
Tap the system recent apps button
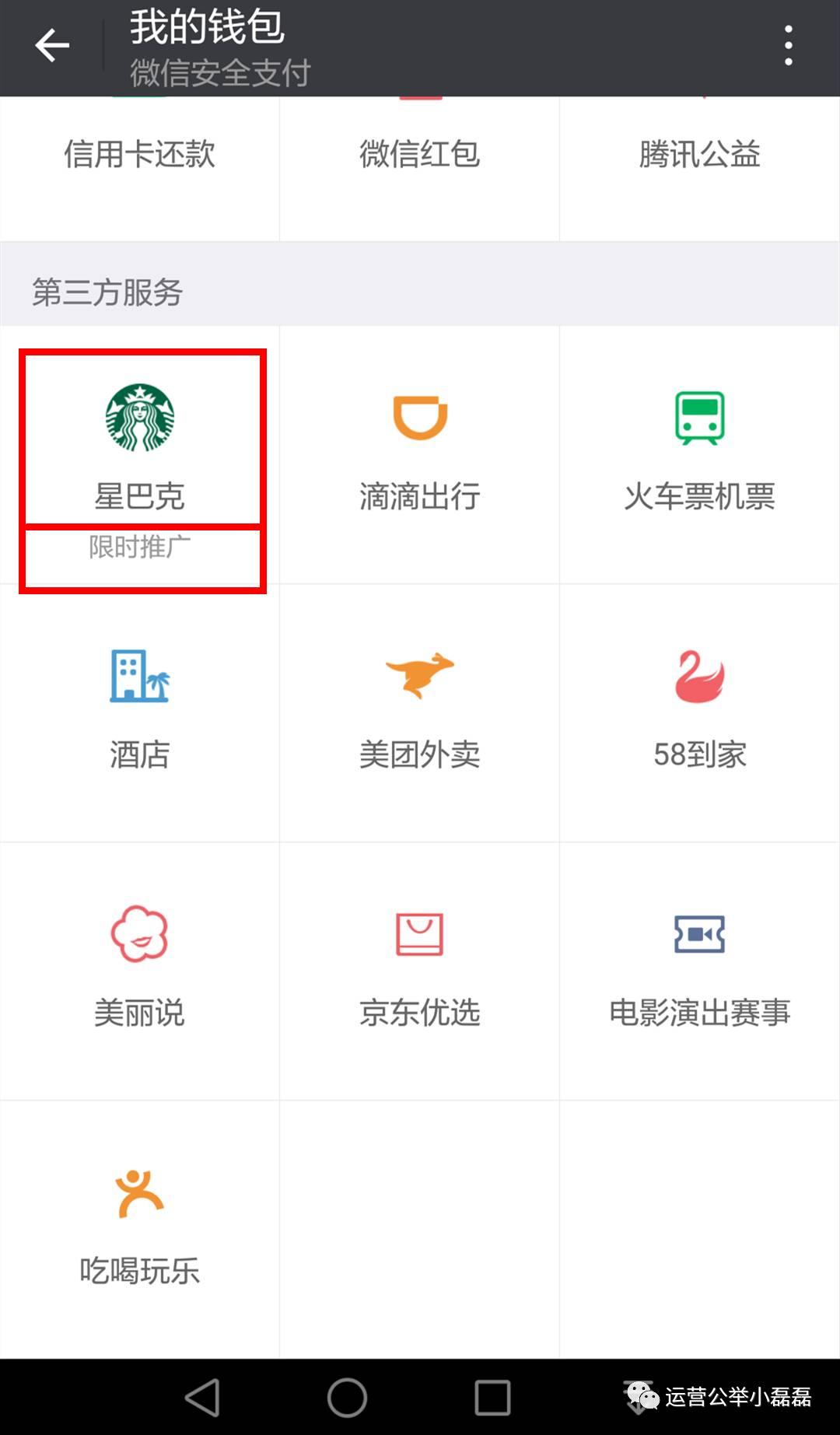click(492, 1398)
